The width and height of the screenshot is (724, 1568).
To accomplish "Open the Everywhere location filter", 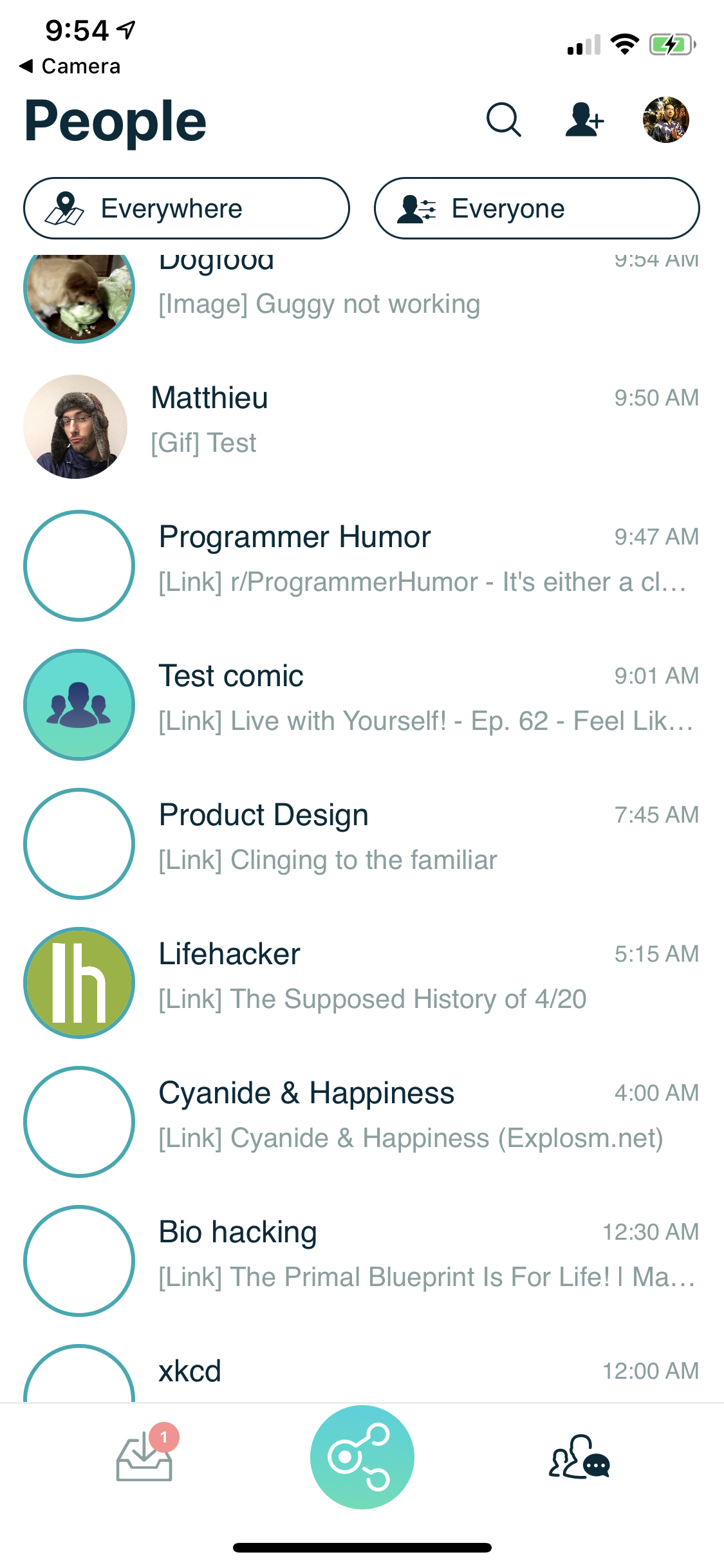I will pyautogui.click(x=187, y=209).
